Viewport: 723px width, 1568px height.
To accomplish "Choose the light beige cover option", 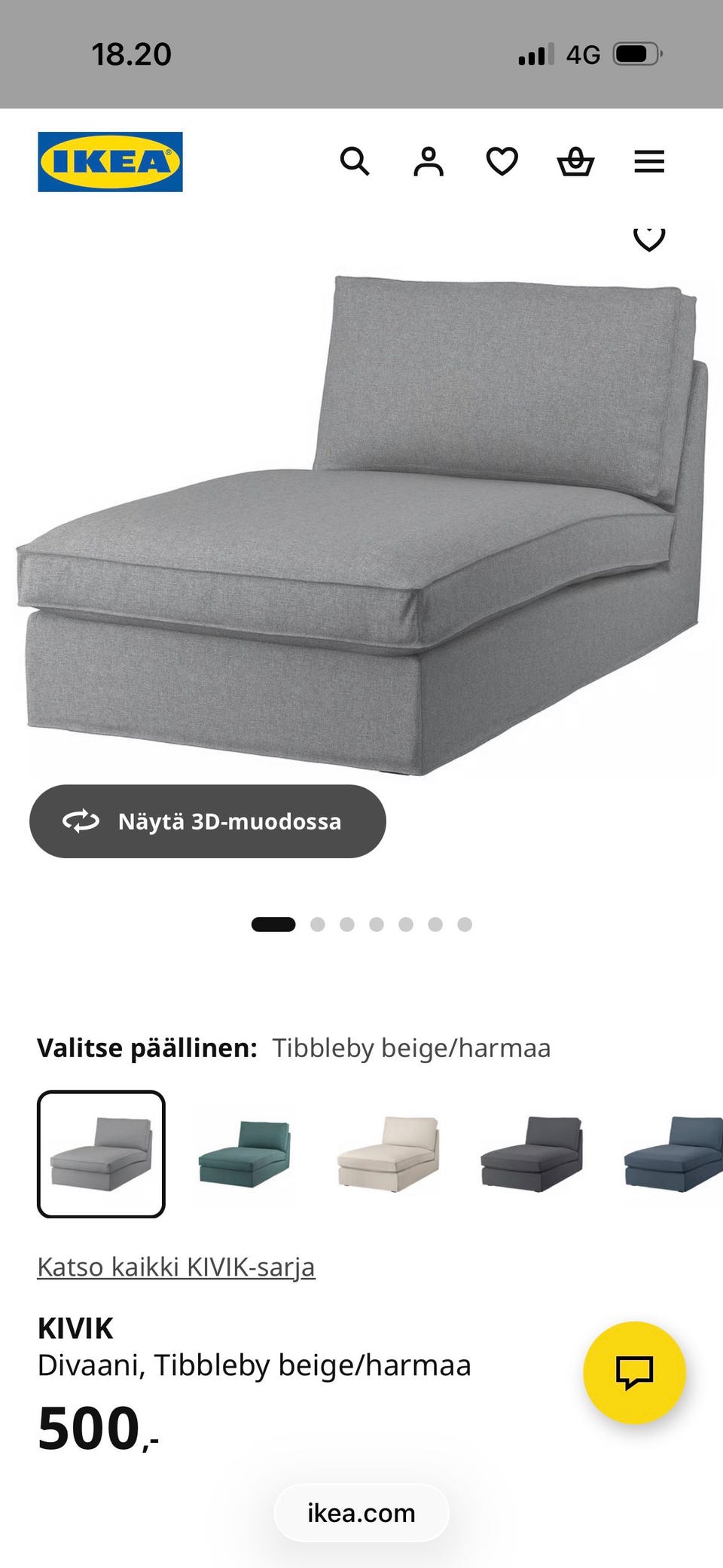I will 389,1154.
